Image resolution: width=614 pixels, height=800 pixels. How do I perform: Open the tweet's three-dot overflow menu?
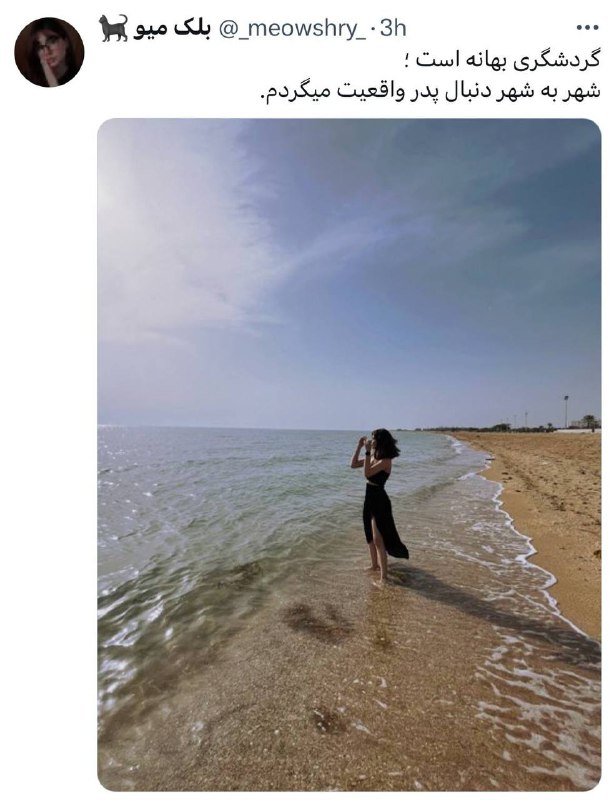(x=588, y=27)
